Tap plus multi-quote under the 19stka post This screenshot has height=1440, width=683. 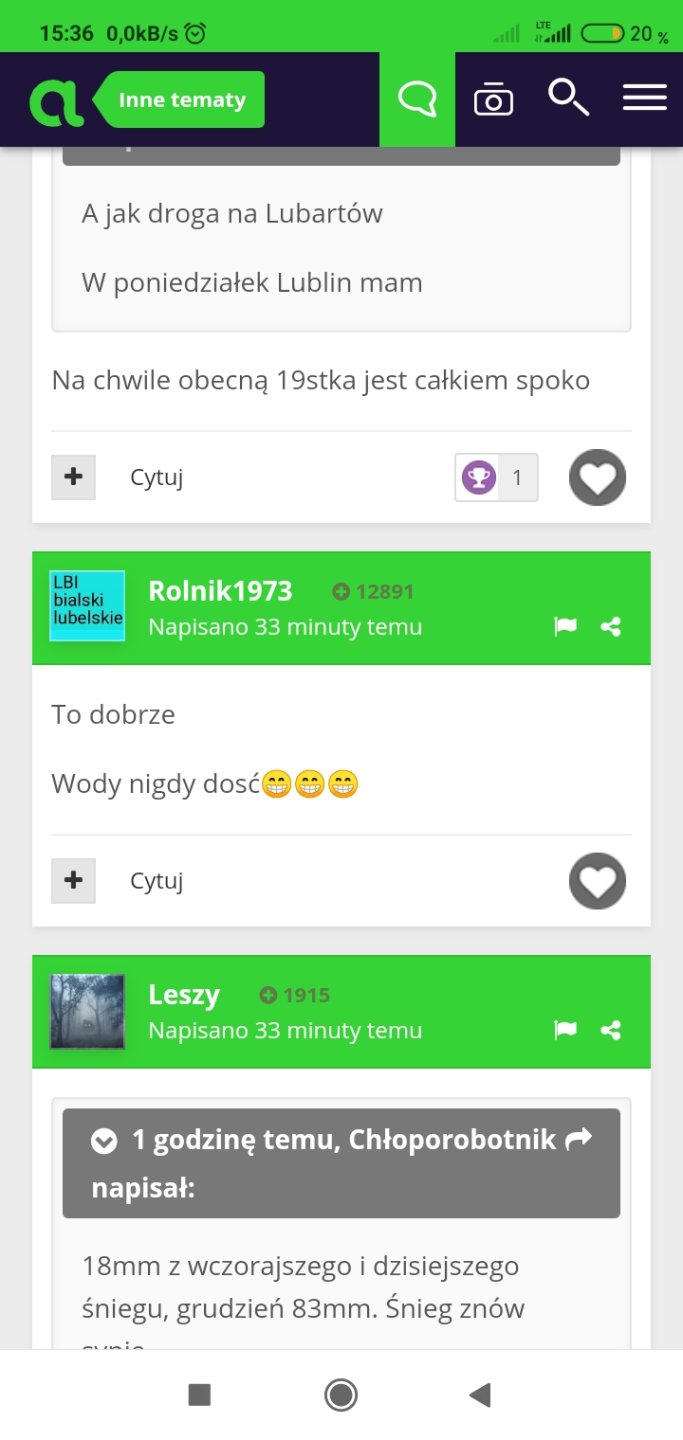click(73, 478)
